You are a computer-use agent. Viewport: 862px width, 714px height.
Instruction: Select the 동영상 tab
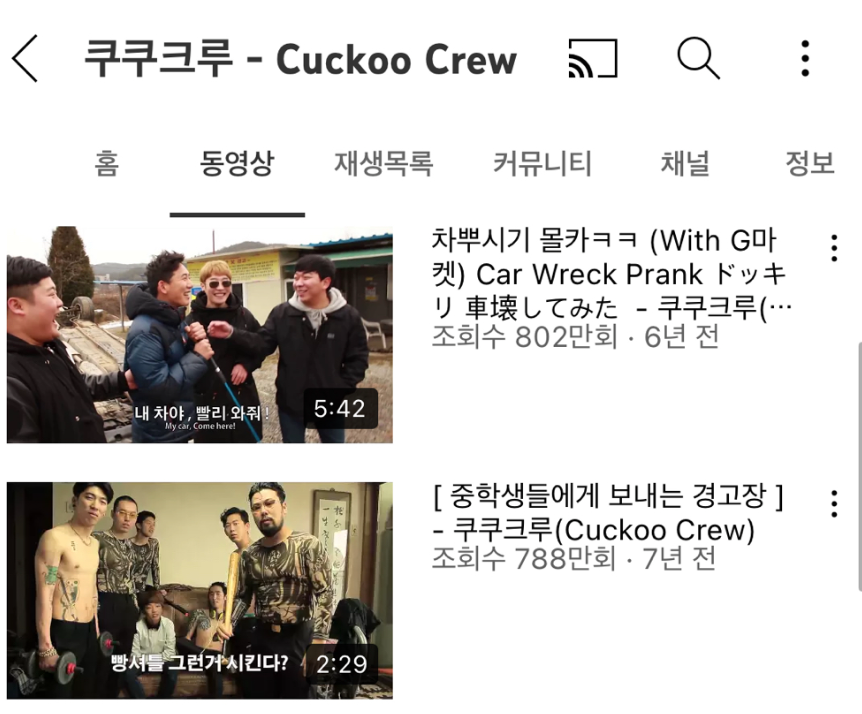point(237,164)
